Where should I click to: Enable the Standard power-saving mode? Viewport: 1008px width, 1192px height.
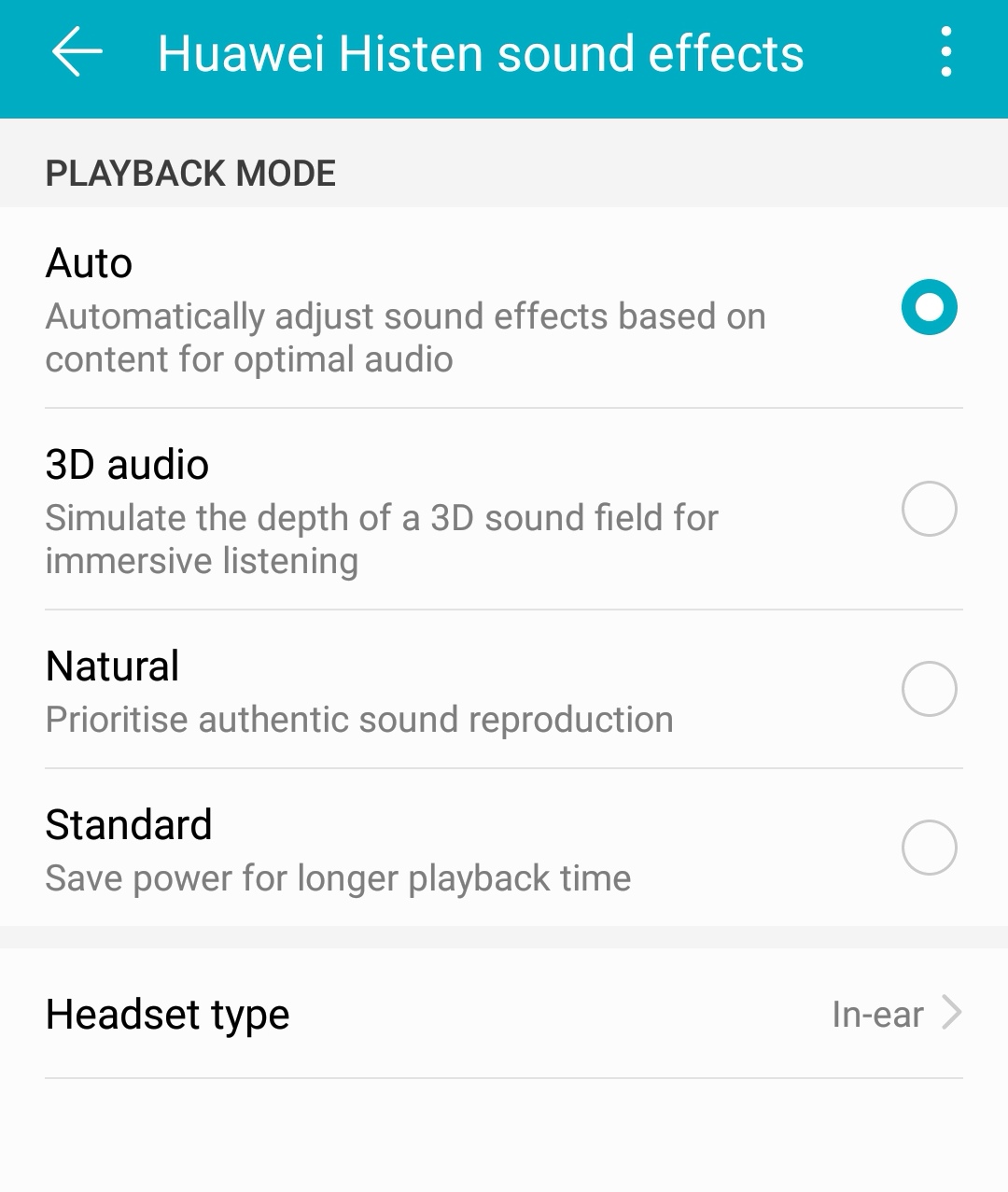tap(929, 848)
